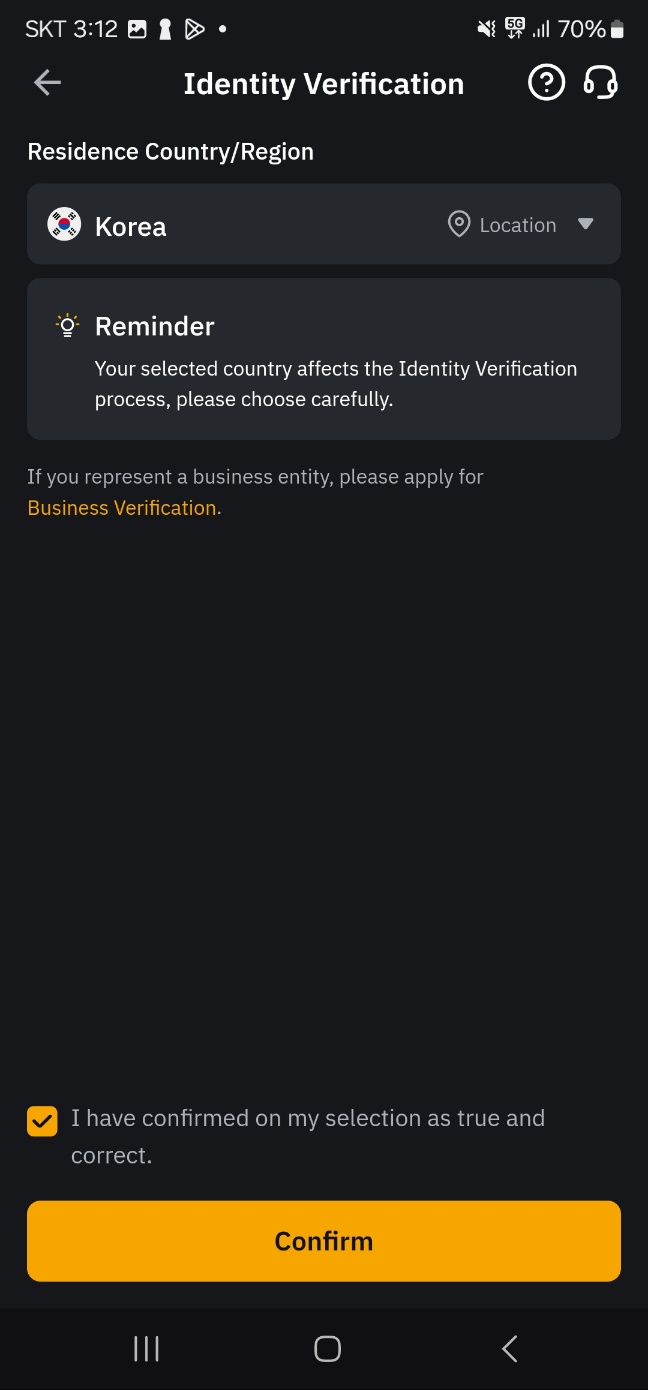Contact support via the headset icon
Screen dimensions: 648x1390
click(x=600, y=83)
